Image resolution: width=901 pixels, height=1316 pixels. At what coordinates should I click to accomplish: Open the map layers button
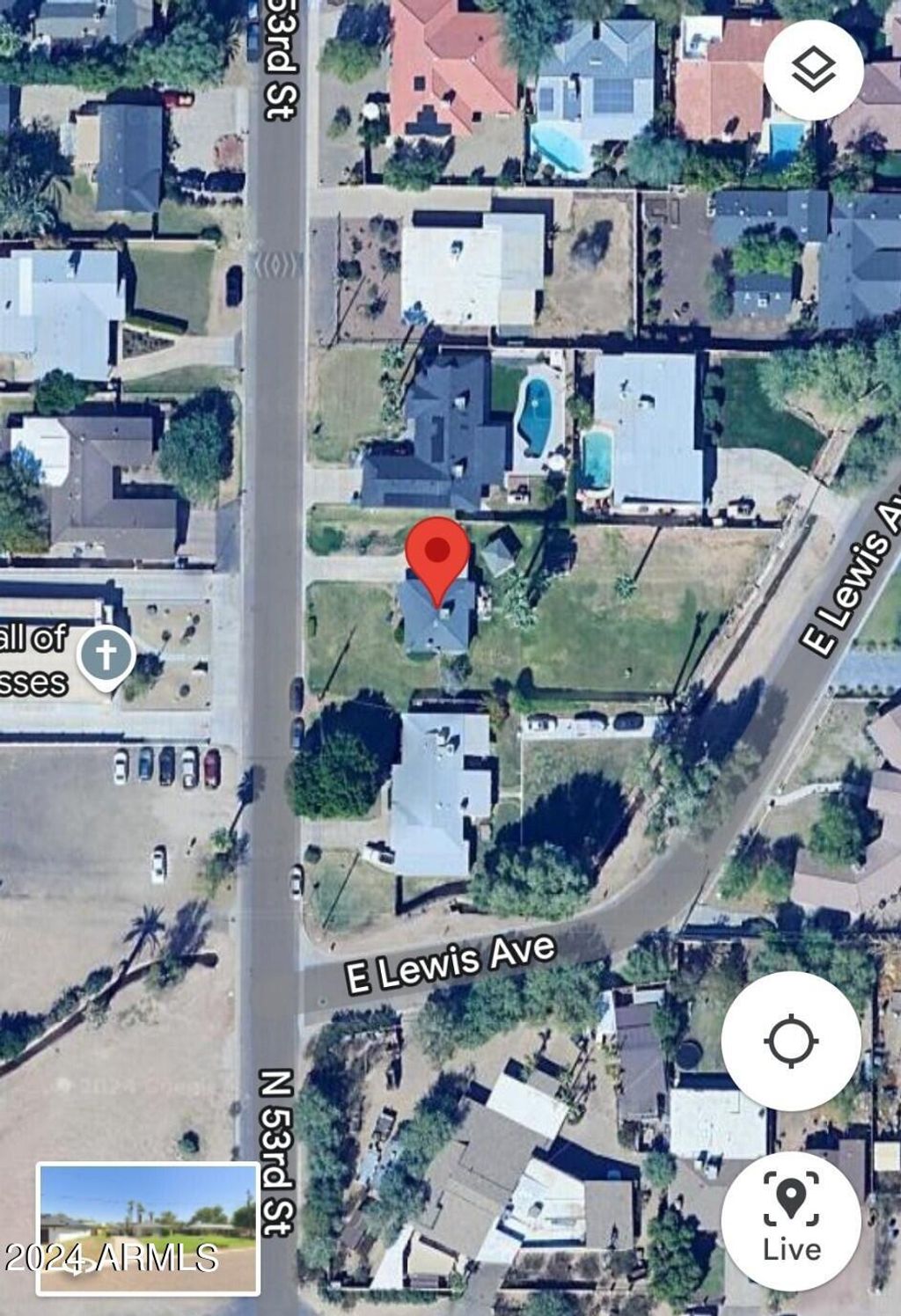(813, 70)
